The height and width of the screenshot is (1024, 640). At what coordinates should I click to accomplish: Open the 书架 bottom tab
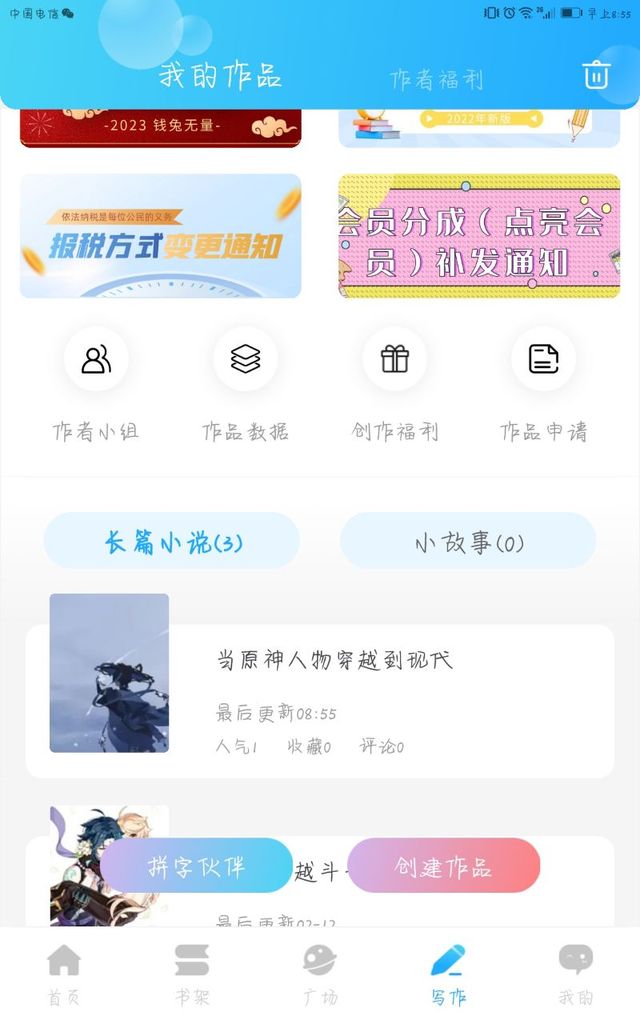pos(192,974)
